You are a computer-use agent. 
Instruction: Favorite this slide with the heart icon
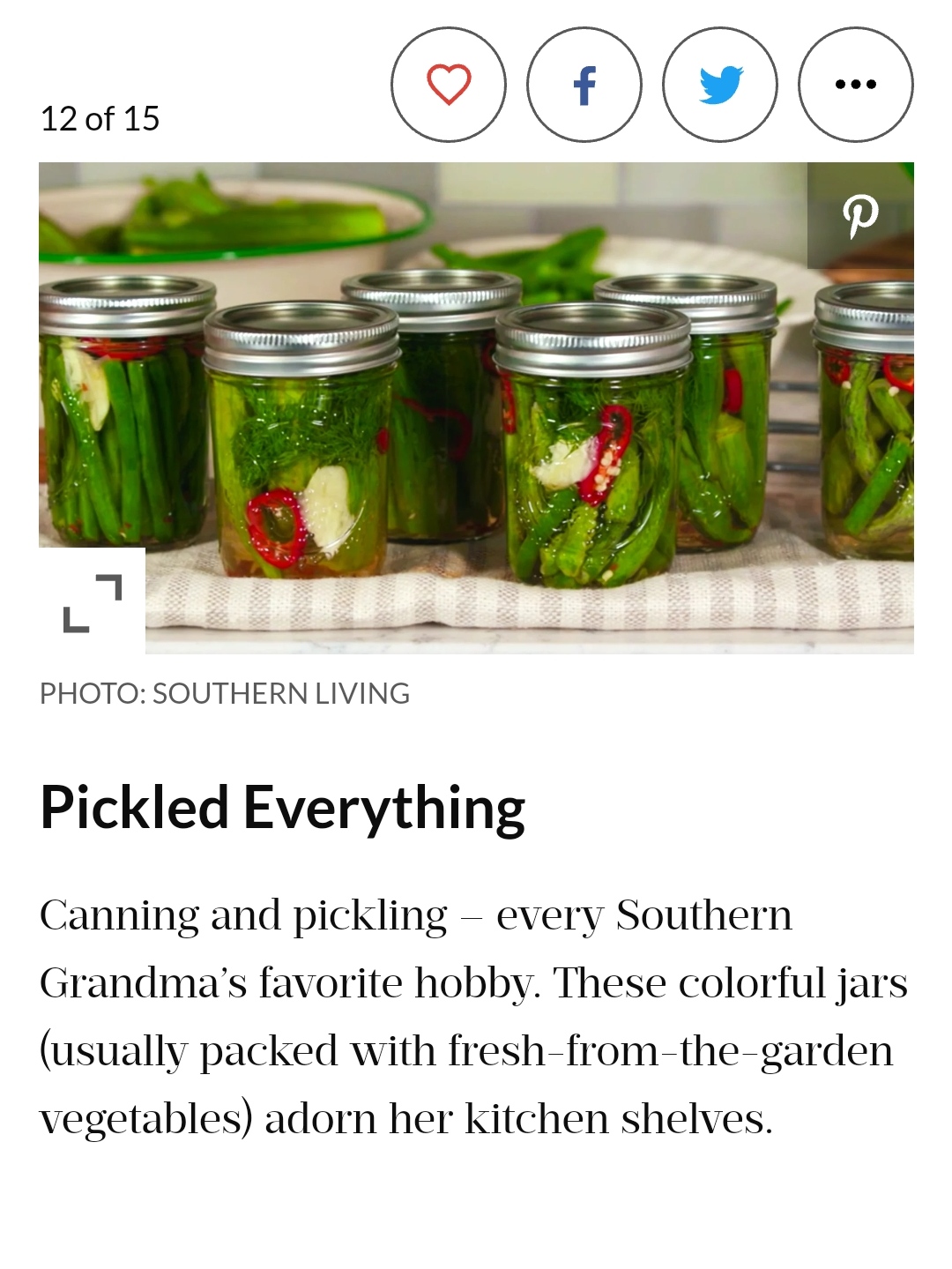(x=449, y=85)
